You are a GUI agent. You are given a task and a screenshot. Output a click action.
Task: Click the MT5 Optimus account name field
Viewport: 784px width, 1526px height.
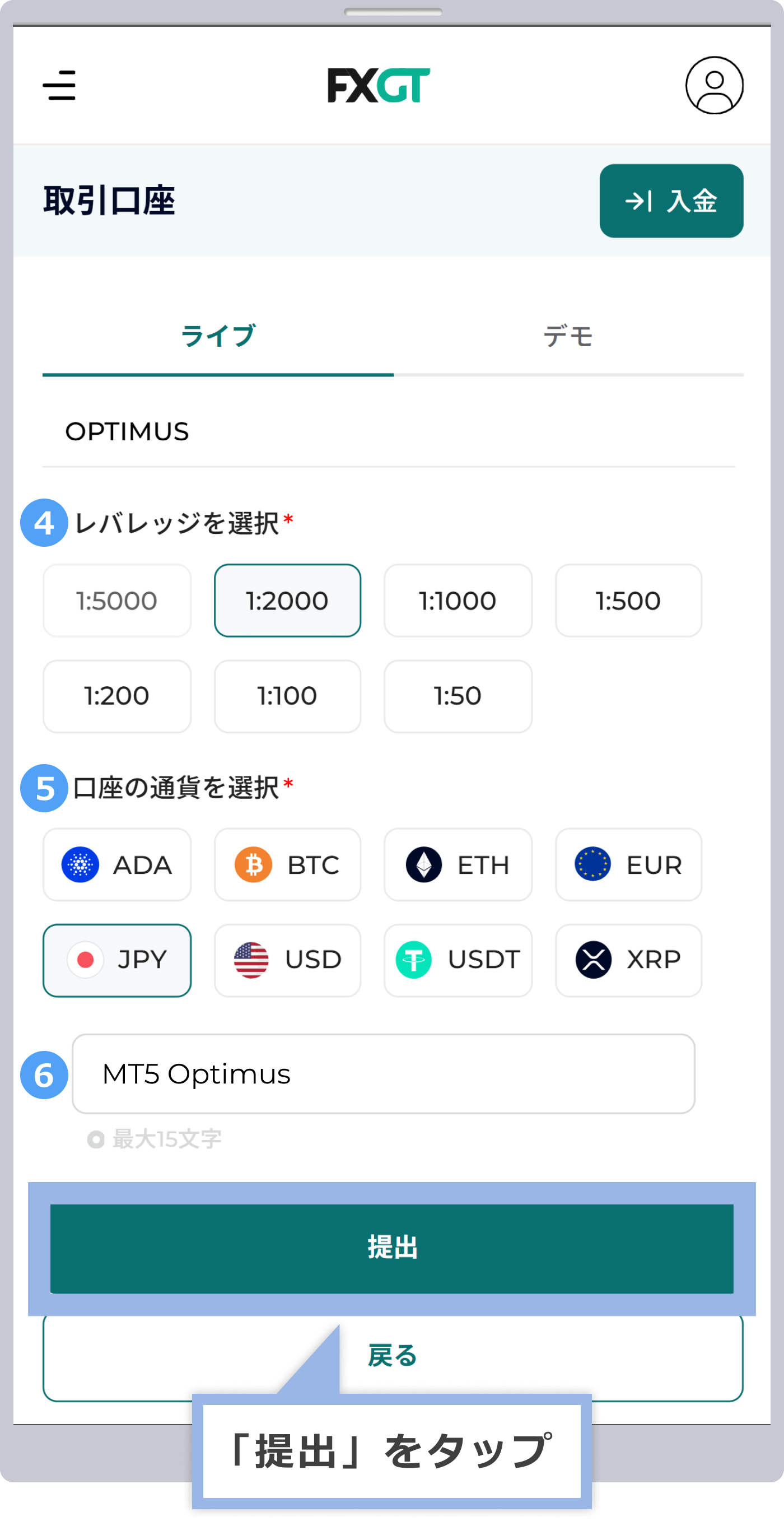[384, 1074]
